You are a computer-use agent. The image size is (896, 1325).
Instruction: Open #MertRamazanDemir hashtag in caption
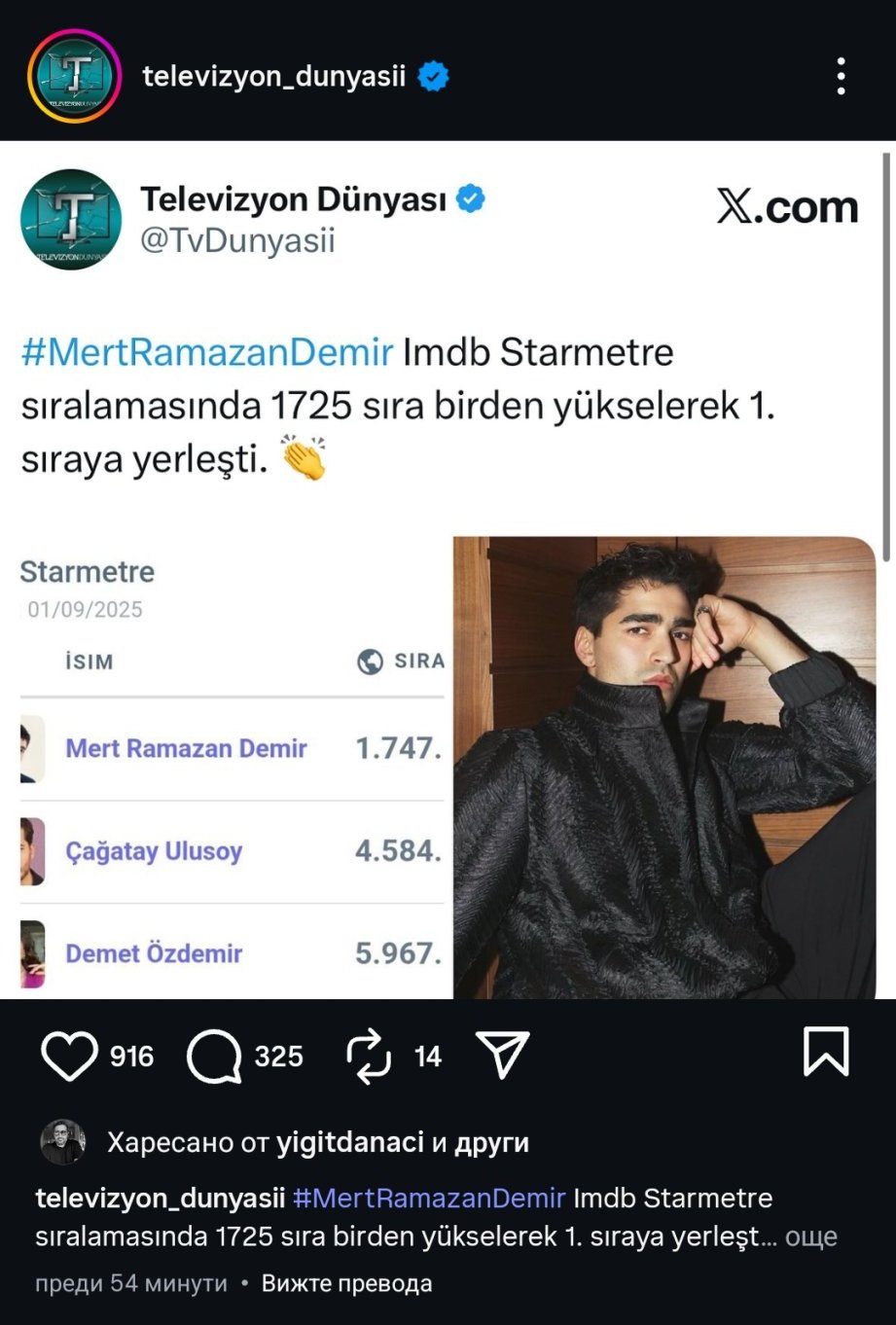(429, 1198)
